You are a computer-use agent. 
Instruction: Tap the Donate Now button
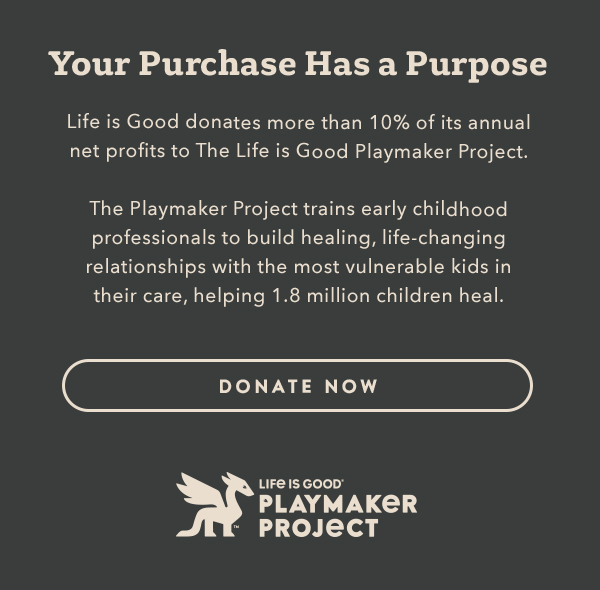coord(298,386)
